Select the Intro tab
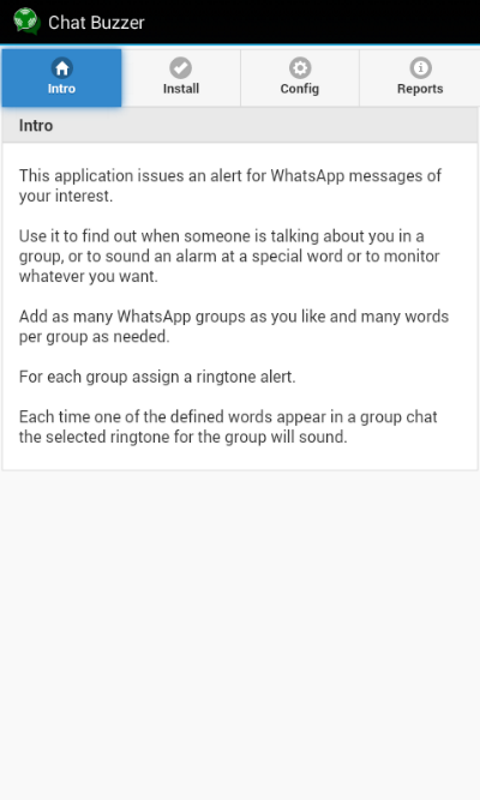The image size is (480, 800). pyautogui.click(x=61, y=78)
